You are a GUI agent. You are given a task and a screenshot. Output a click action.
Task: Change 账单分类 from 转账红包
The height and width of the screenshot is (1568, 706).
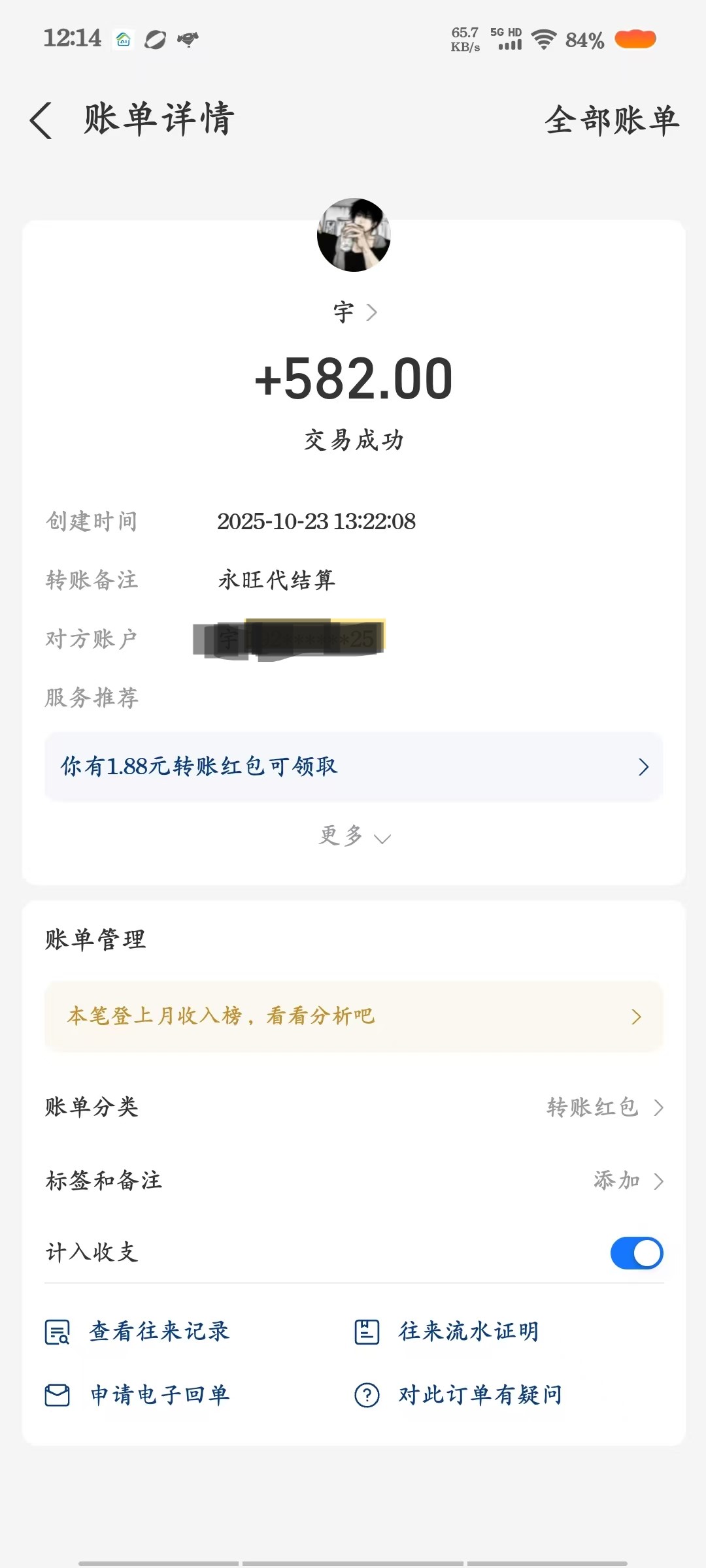[604, 1107]
